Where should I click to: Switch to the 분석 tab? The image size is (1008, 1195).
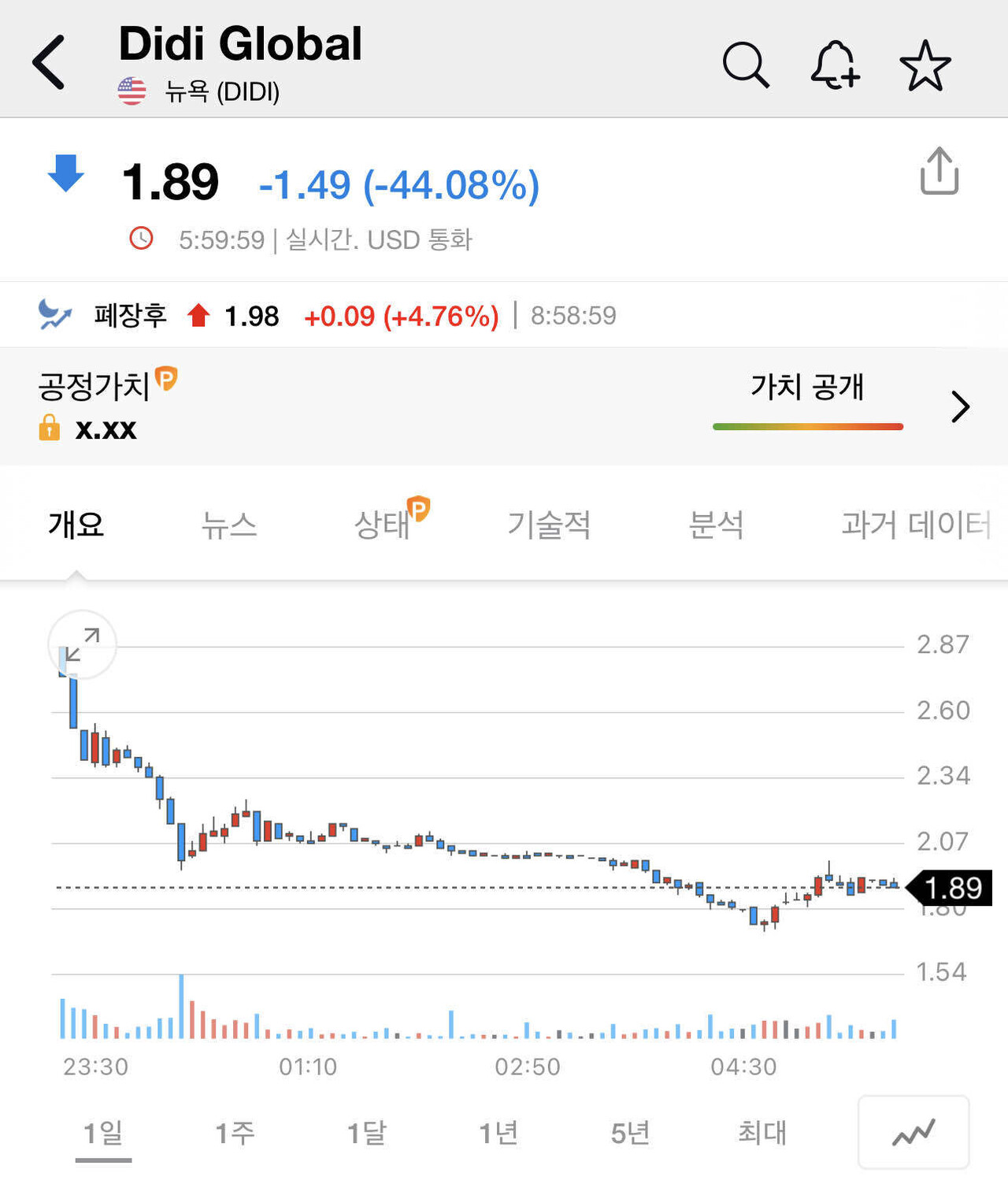(x=716, y=524)
